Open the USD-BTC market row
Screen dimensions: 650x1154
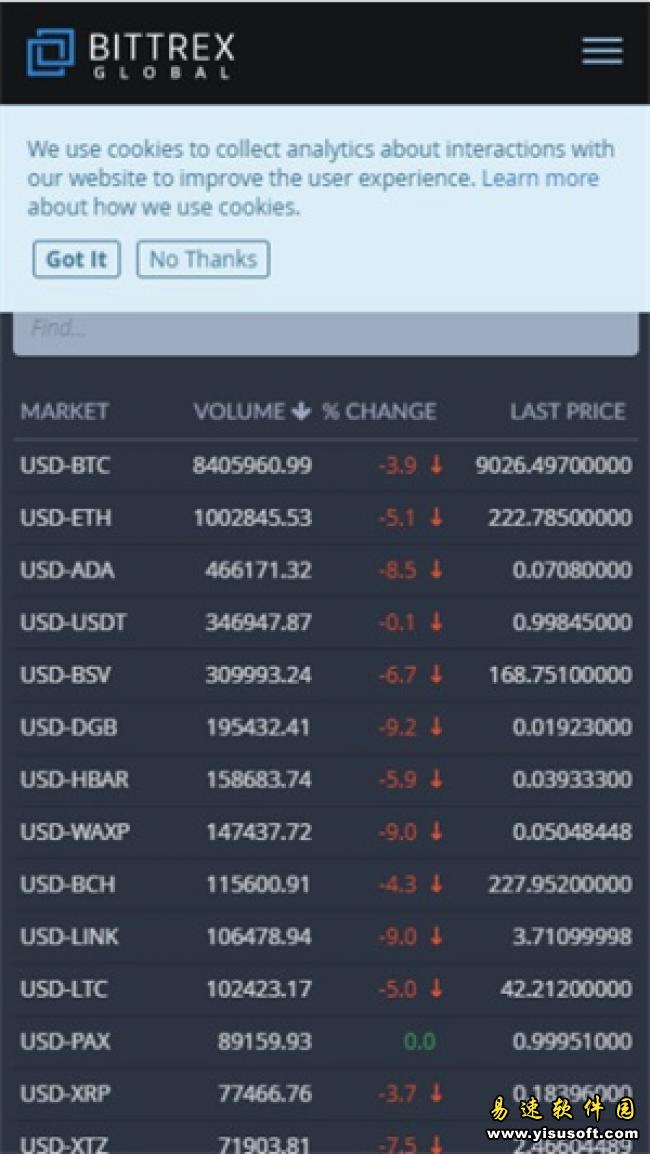point(325,465)
